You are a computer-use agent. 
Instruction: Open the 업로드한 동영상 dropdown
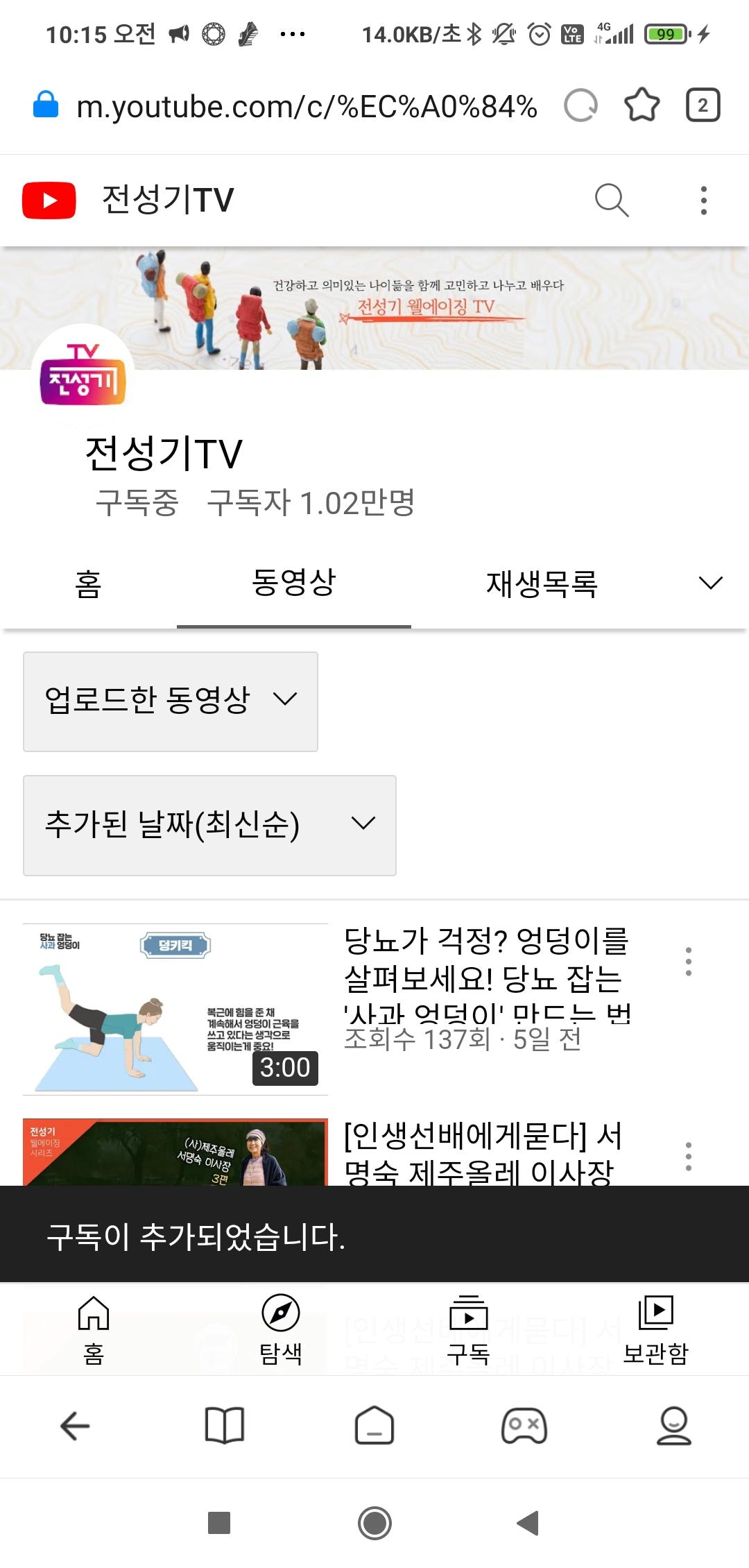click(x=171, y=701)
